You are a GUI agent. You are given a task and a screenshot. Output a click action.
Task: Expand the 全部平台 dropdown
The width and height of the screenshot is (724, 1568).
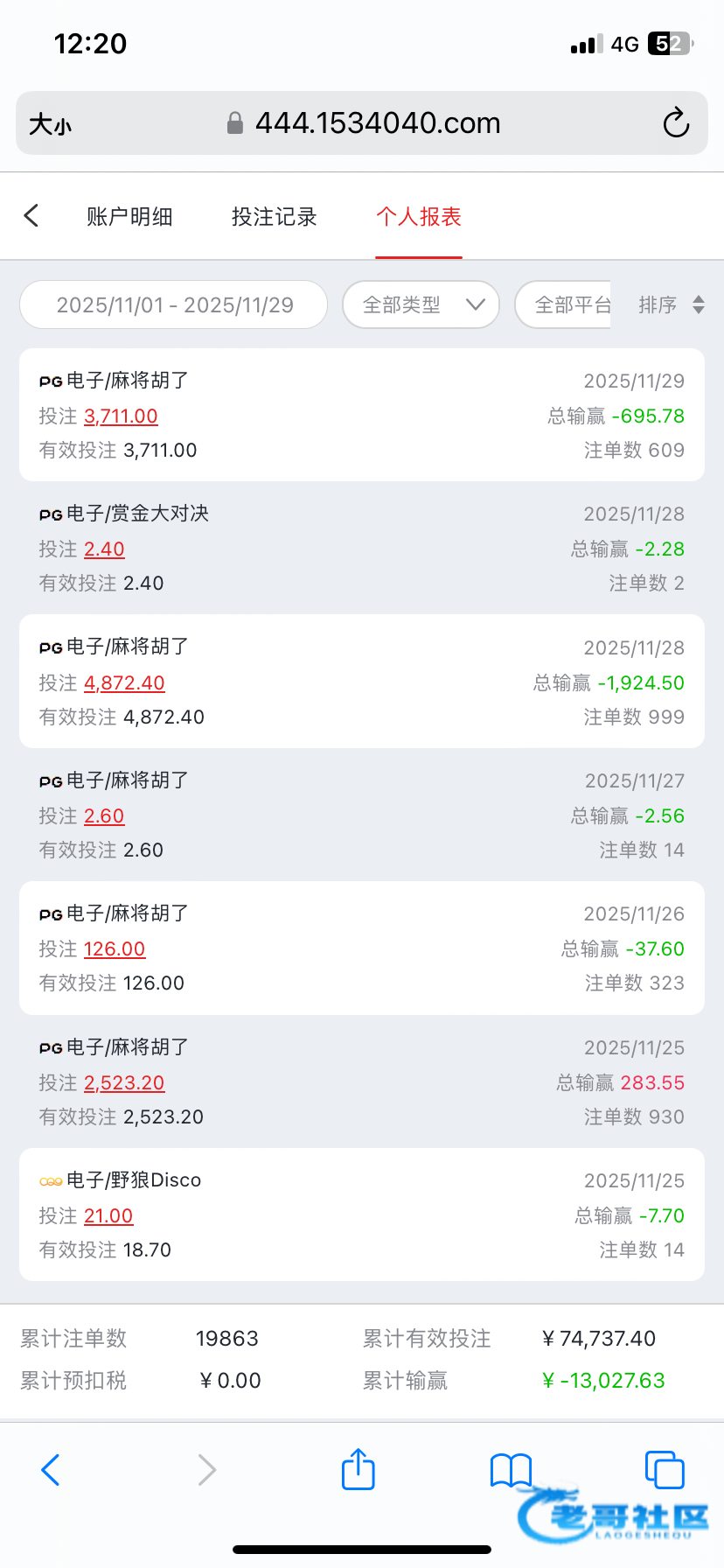click(x=563, y=304)
